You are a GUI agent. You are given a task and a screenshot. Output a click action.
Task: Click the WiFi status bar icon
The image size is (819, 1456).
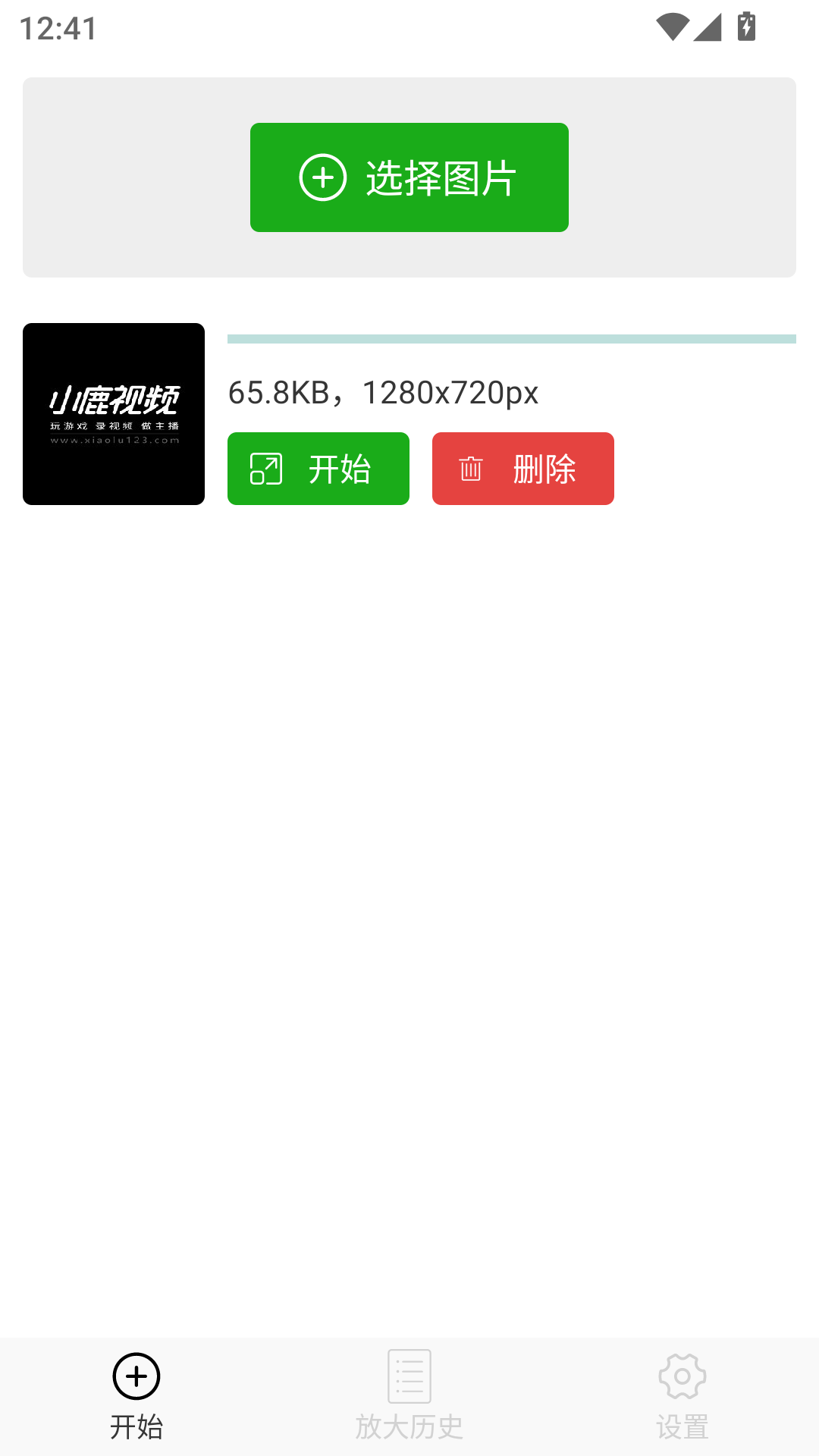click(x=671, y=26)
